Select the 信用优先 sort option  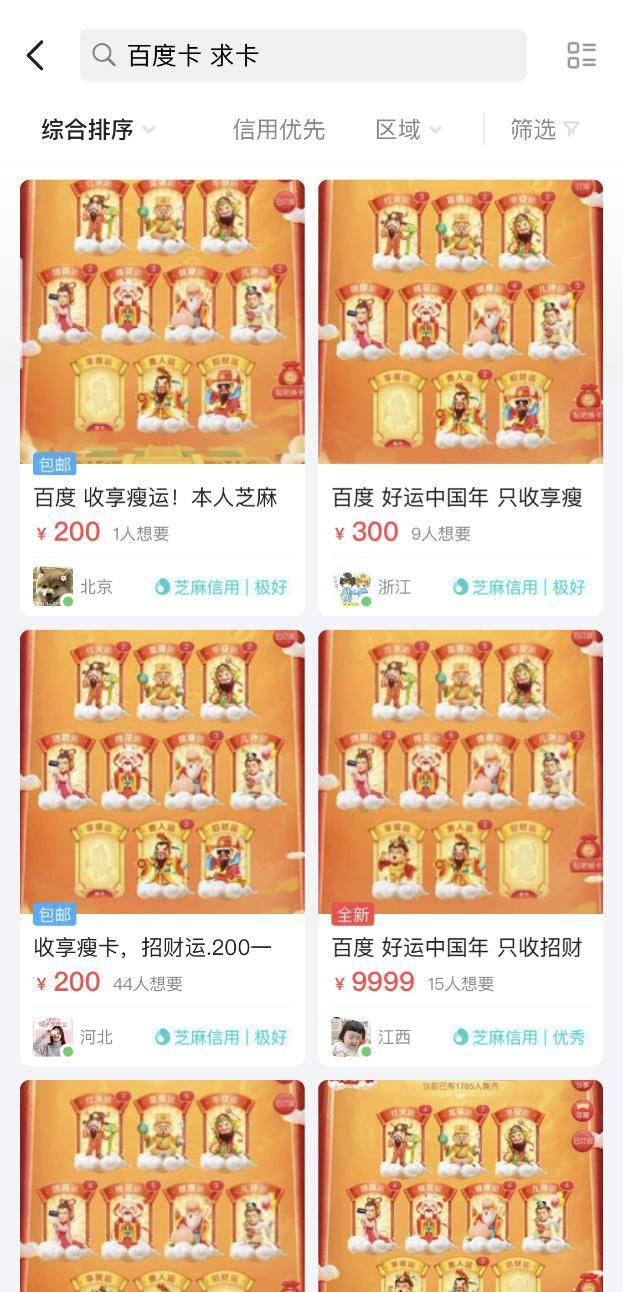pyautogui.click(x=279, y=129)
